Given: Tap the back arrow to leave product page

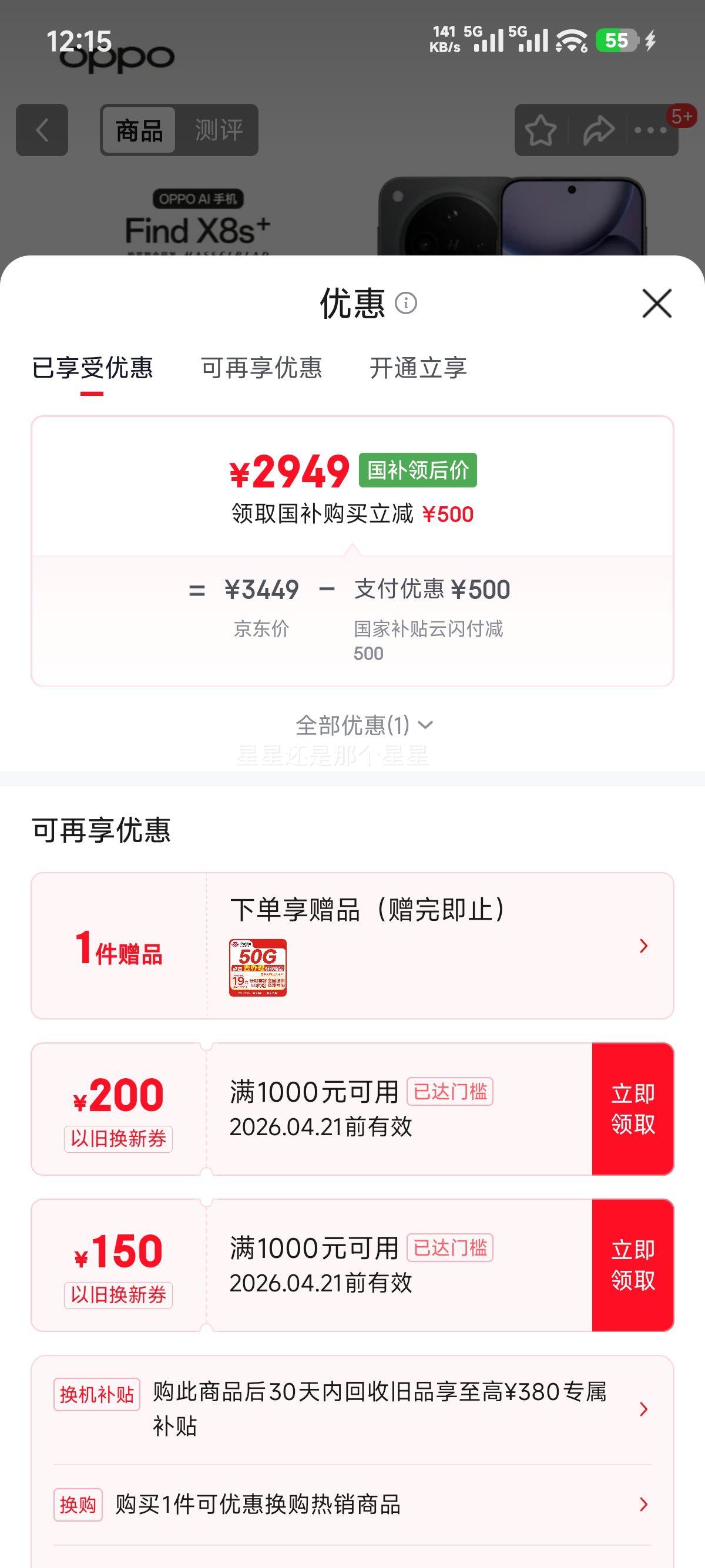Looking at the screenshot, I should 41,129.
